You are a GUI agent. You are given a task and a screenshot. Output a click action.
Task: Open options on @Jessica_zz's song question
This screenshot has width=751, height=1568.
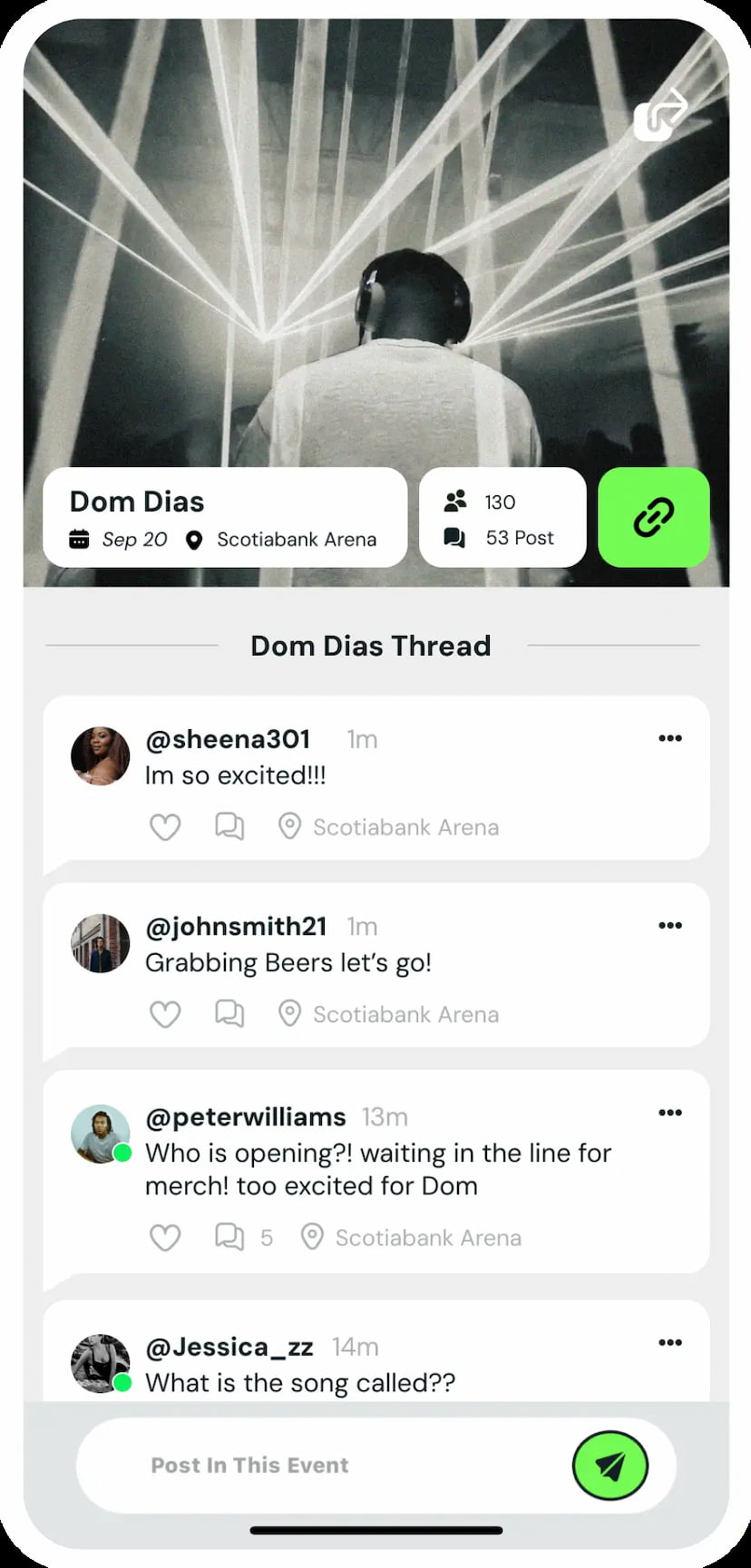point(670,1342)
